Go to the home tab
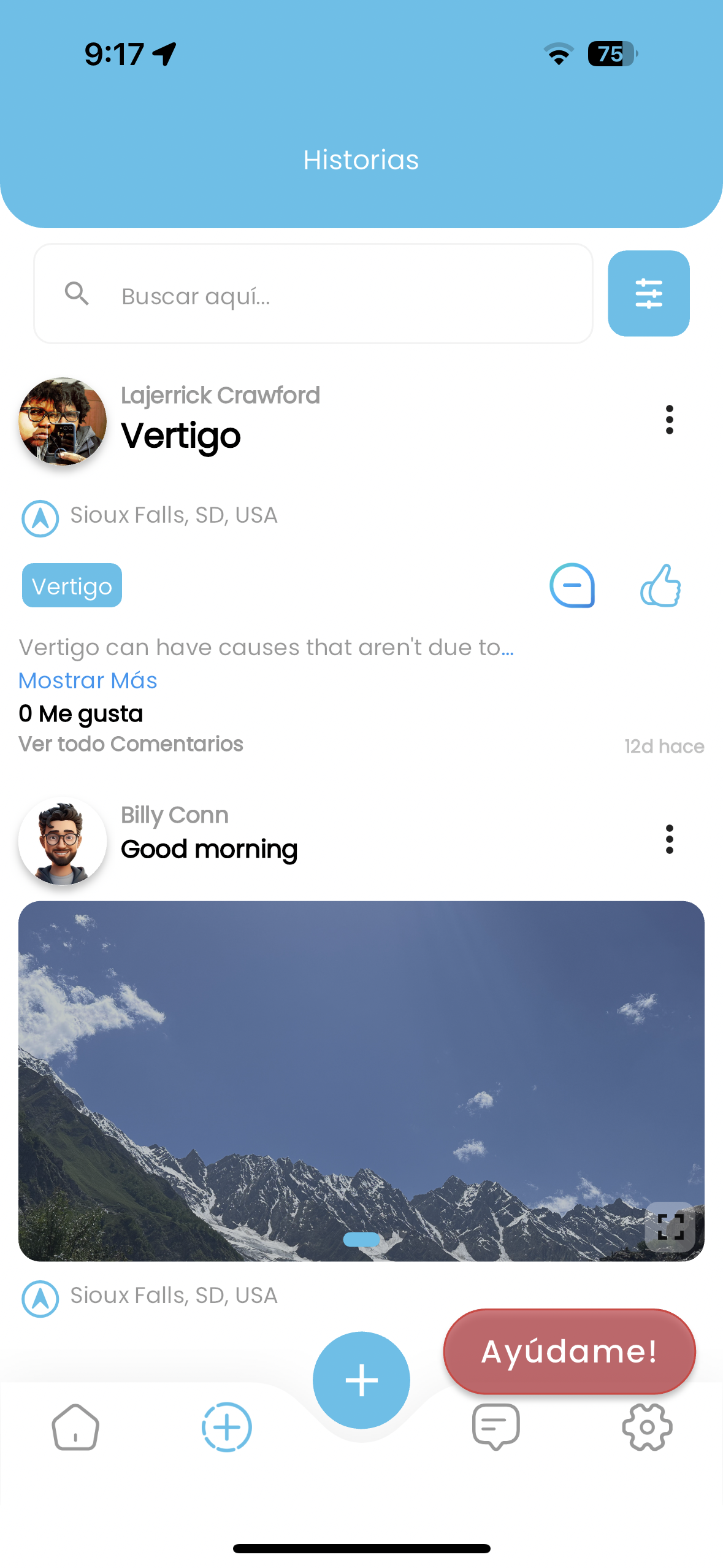The height and width of the screenshot is (1568, 723). click(x=75, y=1428)
